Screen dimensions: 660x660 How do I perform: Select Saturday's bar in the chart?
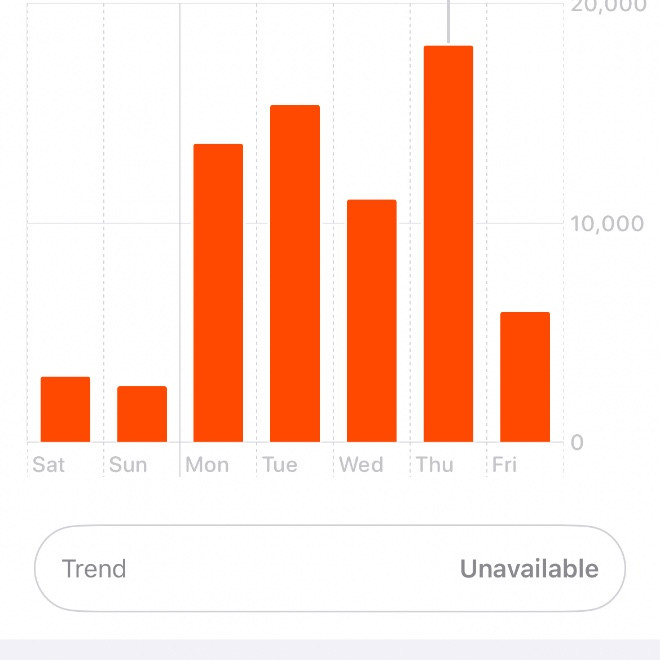[x=65, y=409]
